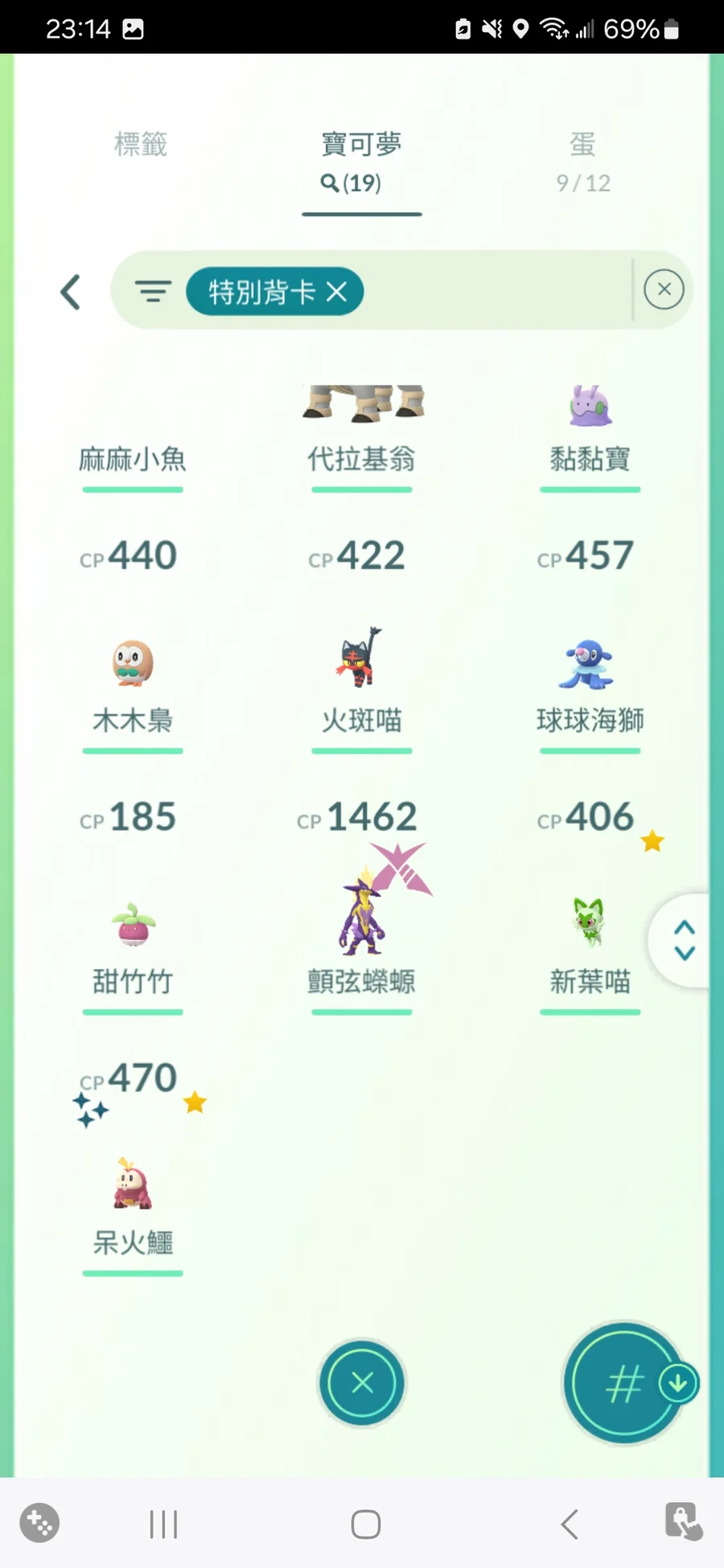Open 顫弦蠑螈 CP 1462
Image resolution: width=724 pixels, height=1568 pixels.
tap(361, 925)
